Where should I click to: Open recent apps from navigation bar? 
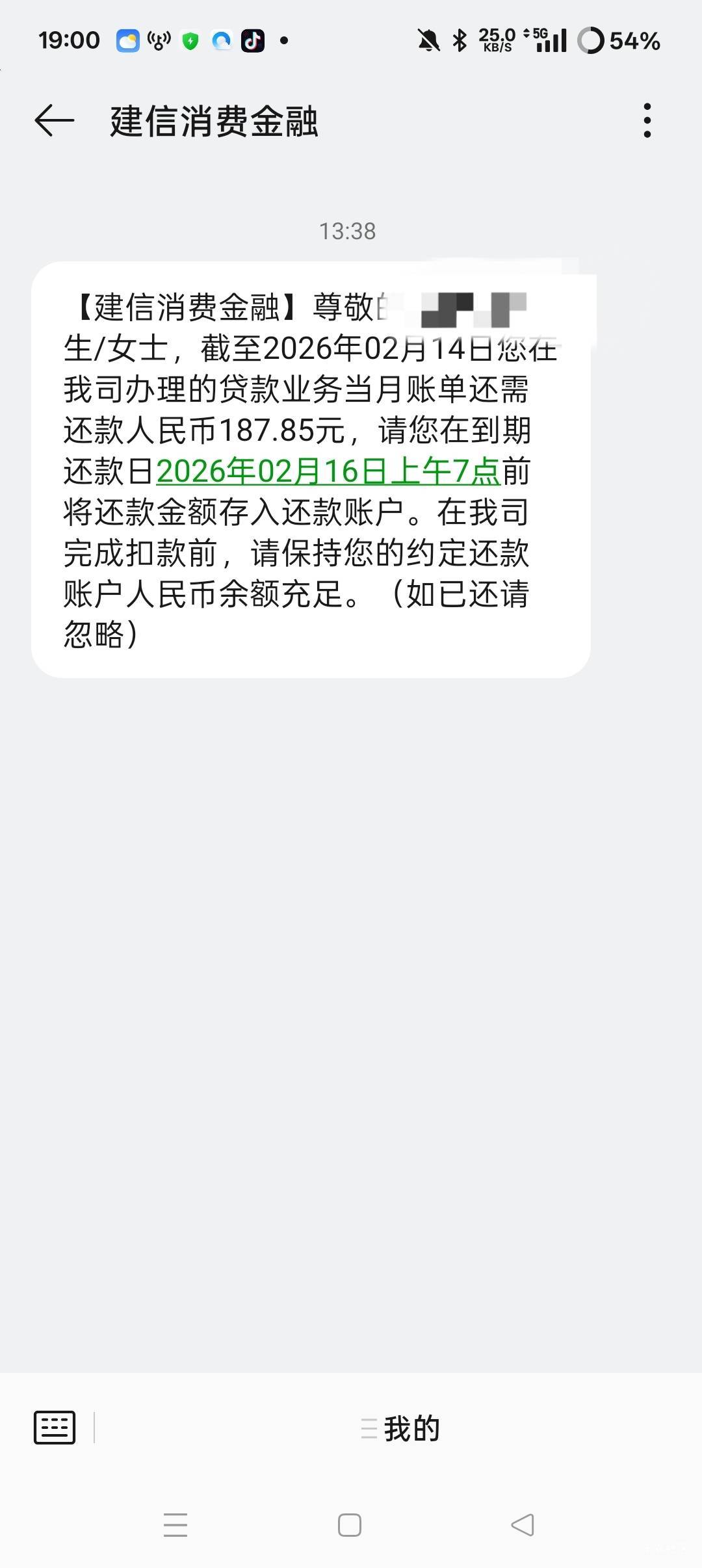[175, 1525]
